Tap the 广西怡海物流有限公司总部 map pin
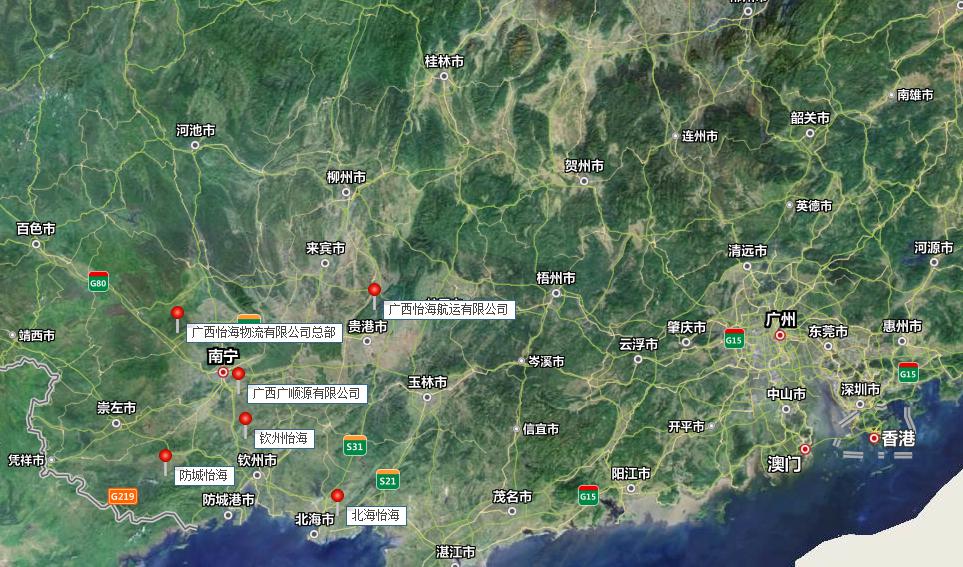 coord(177,314)
